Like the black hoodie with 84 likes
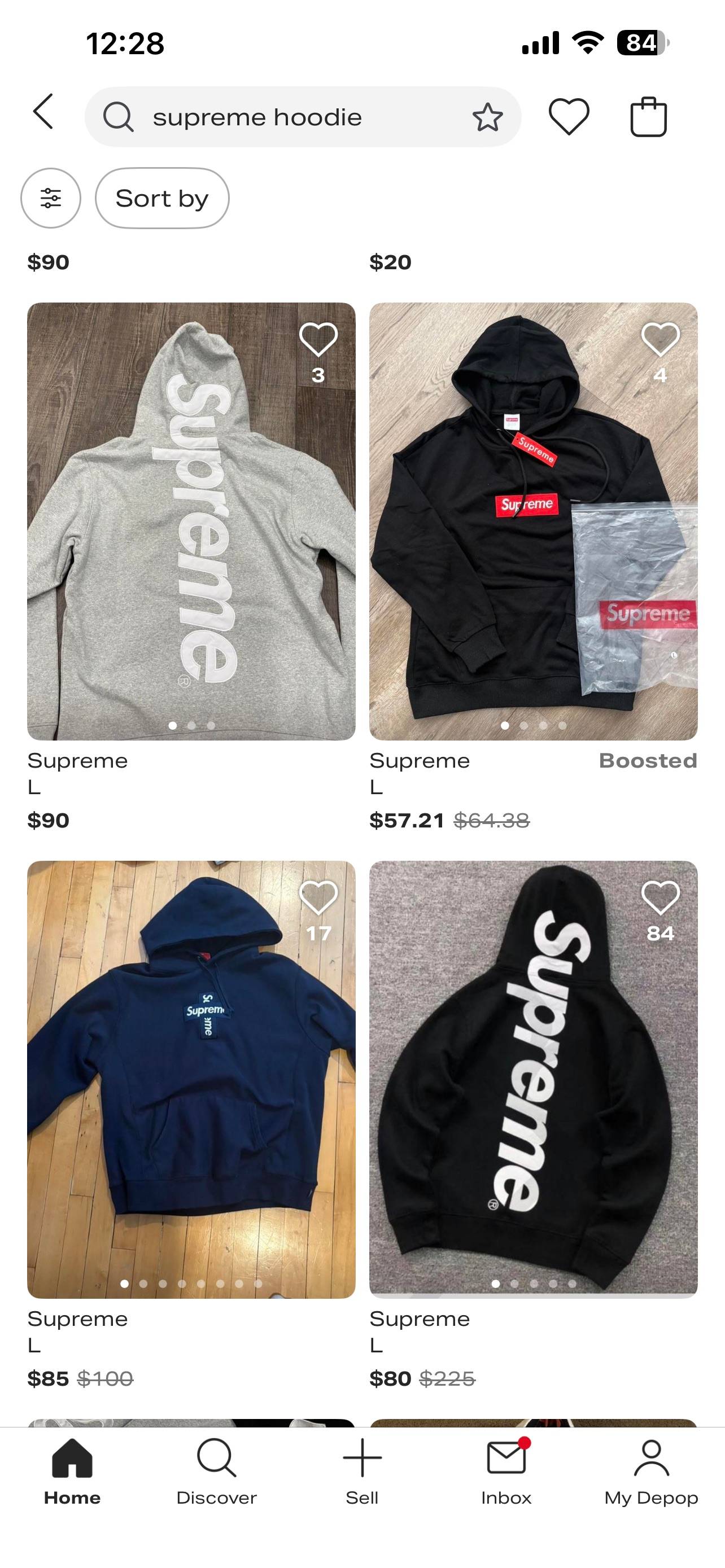The width and height of the screenshot is (725, 1568). point(661,897)
